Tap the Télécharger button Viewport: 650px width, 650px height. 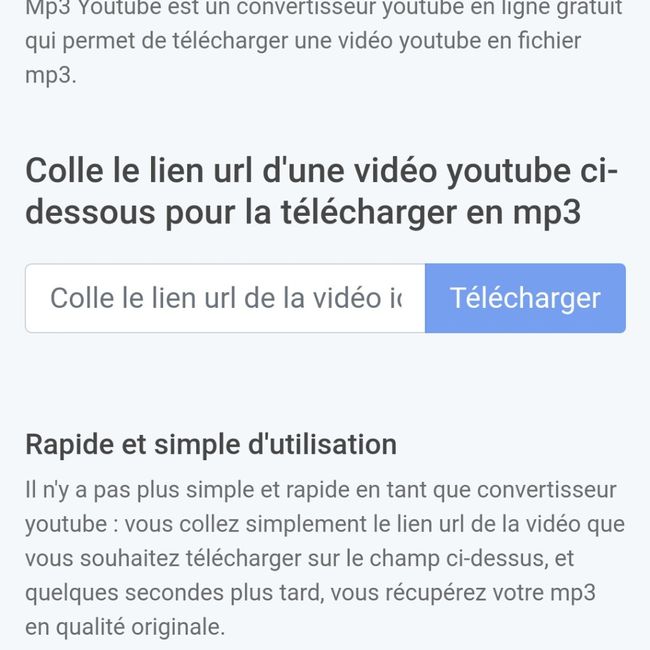click(525, 298)
